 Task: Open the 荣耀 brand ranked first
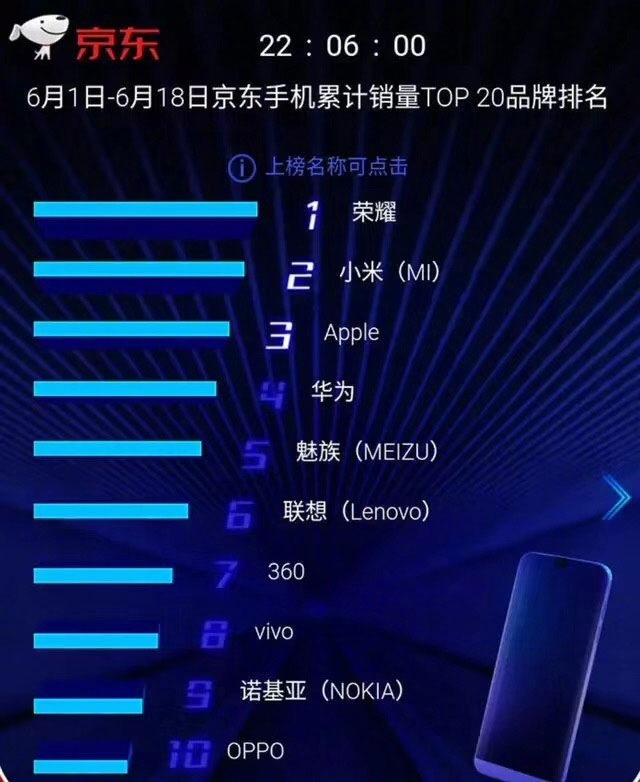click(x=374, y=213)
